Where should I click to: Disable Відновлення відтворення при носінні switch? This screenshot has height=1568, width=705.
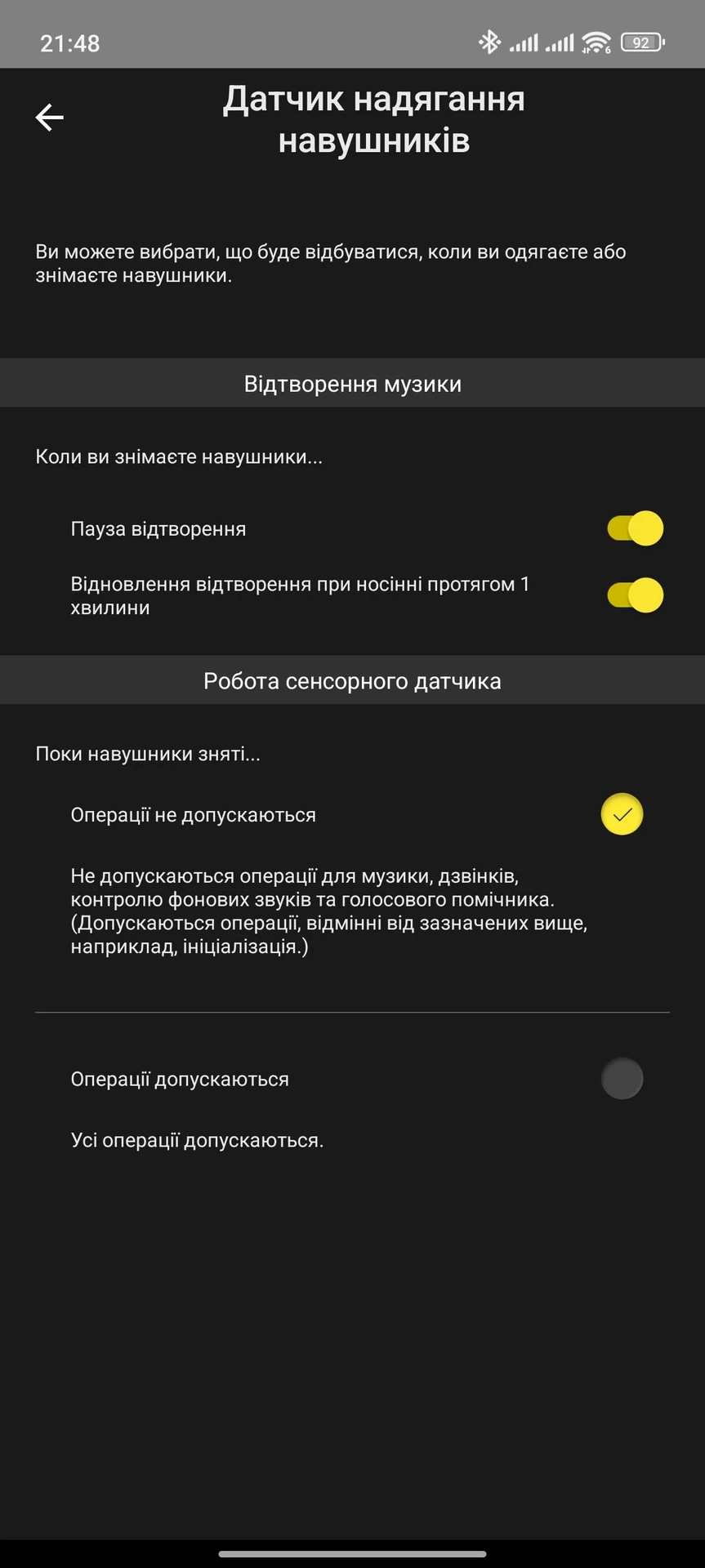635,595
